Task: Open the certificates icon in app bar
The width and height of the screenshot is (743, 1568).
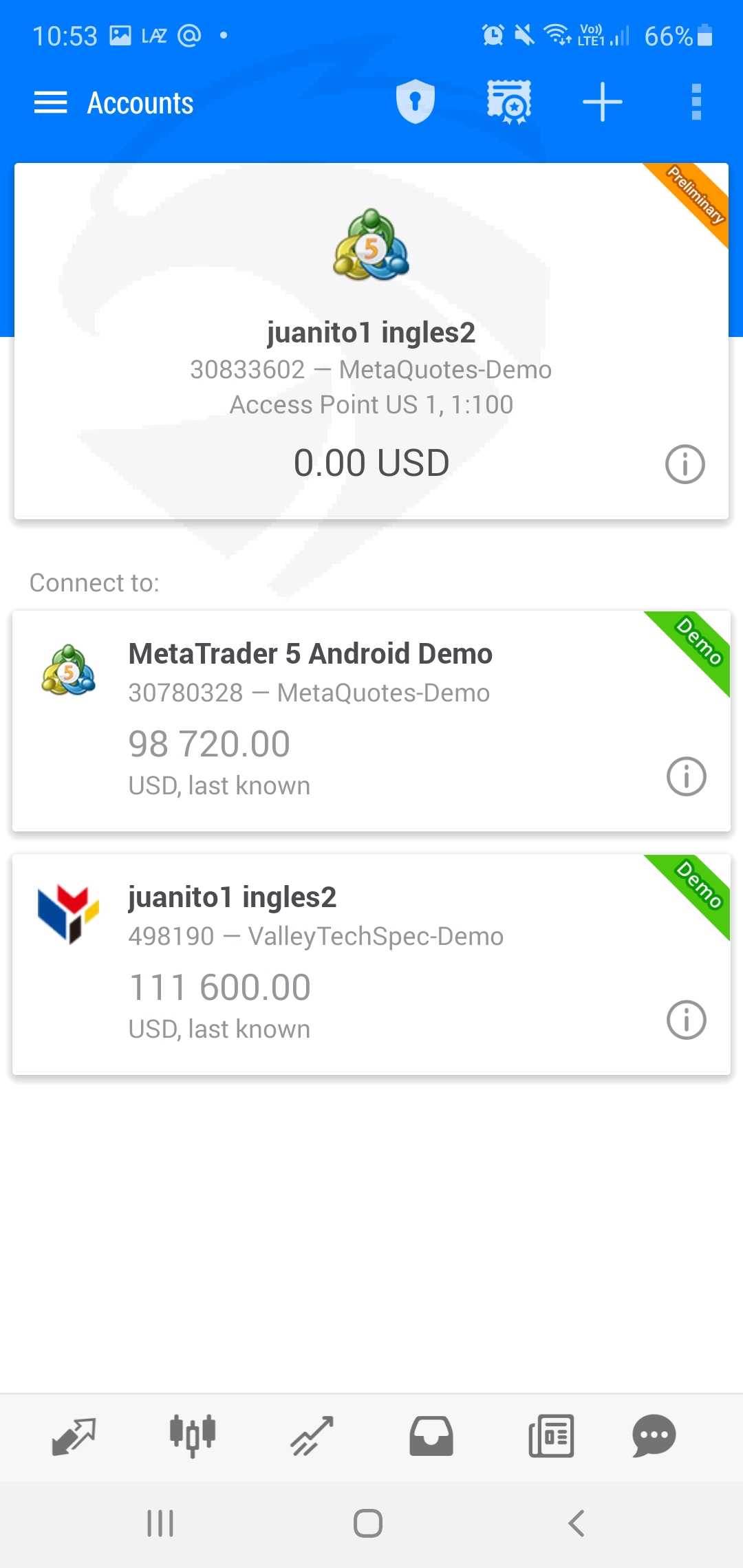Action: (x=509, y=102)
